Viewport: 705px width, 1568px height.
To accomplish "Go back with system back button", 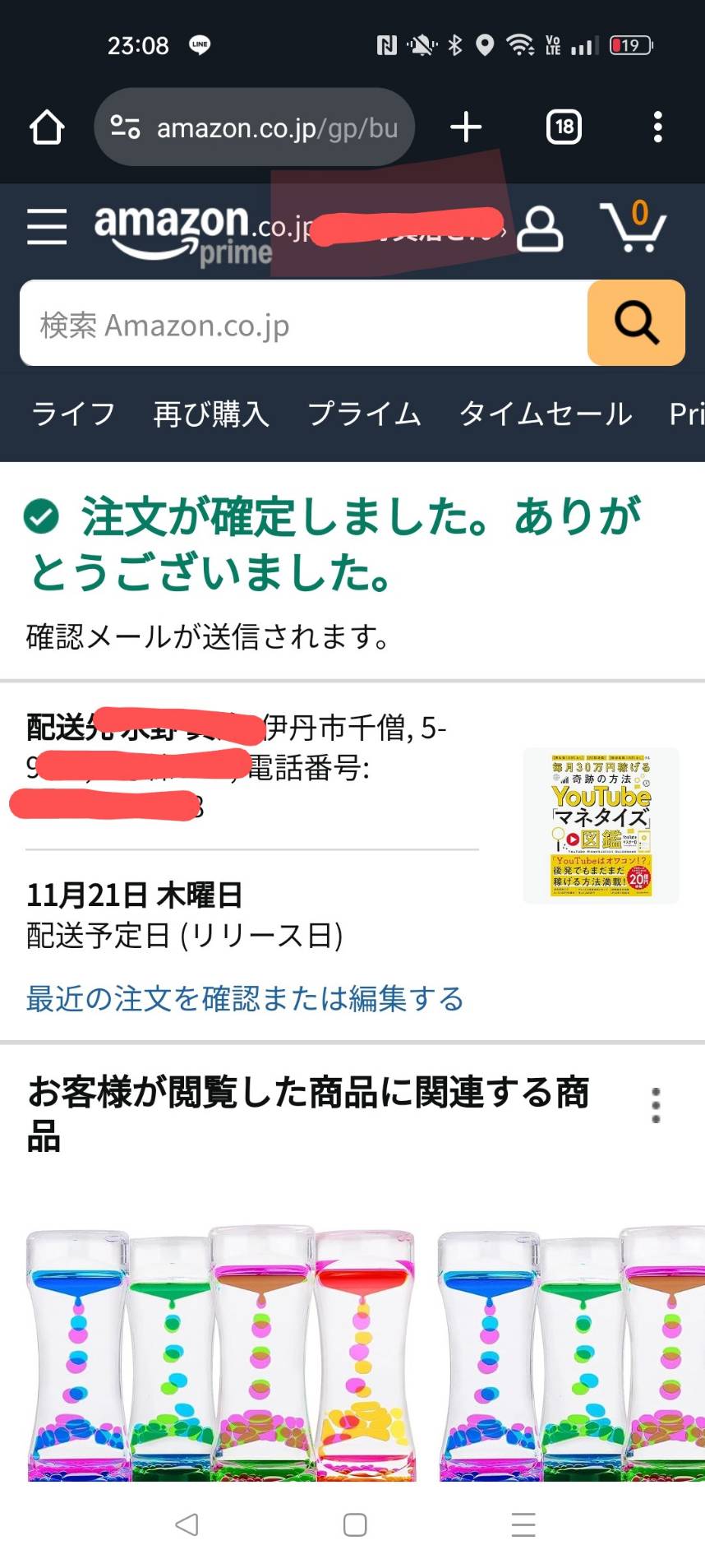I will (x=187, y=1524).
